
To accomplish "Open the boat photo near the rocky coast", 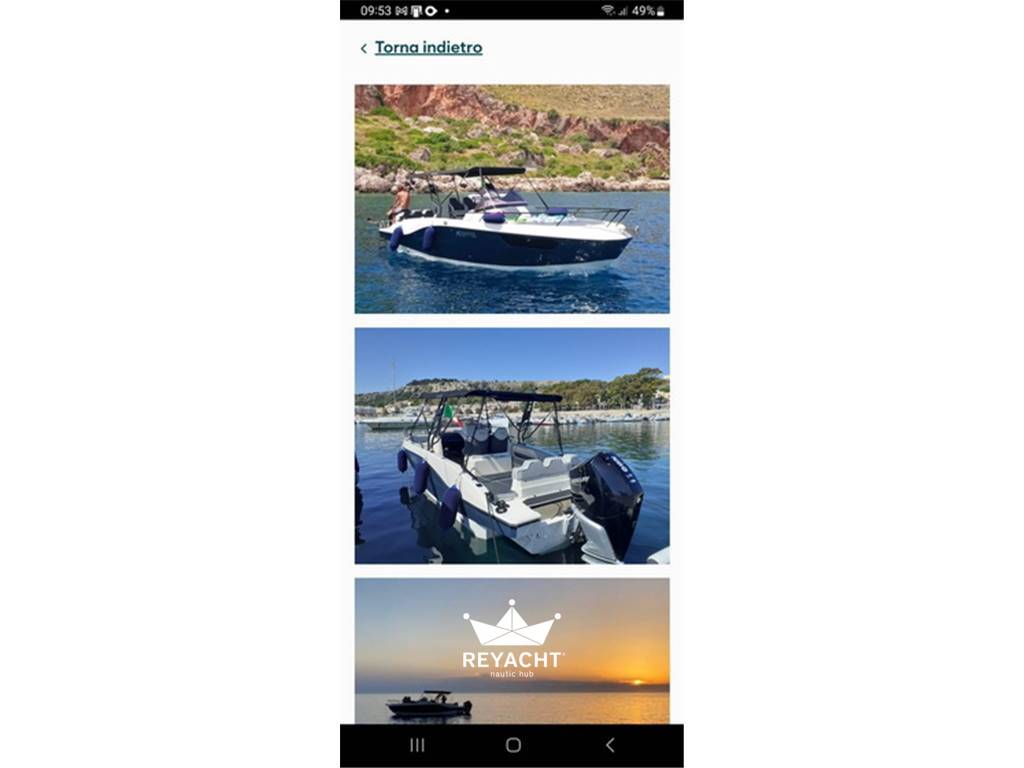I will (512, 199).
